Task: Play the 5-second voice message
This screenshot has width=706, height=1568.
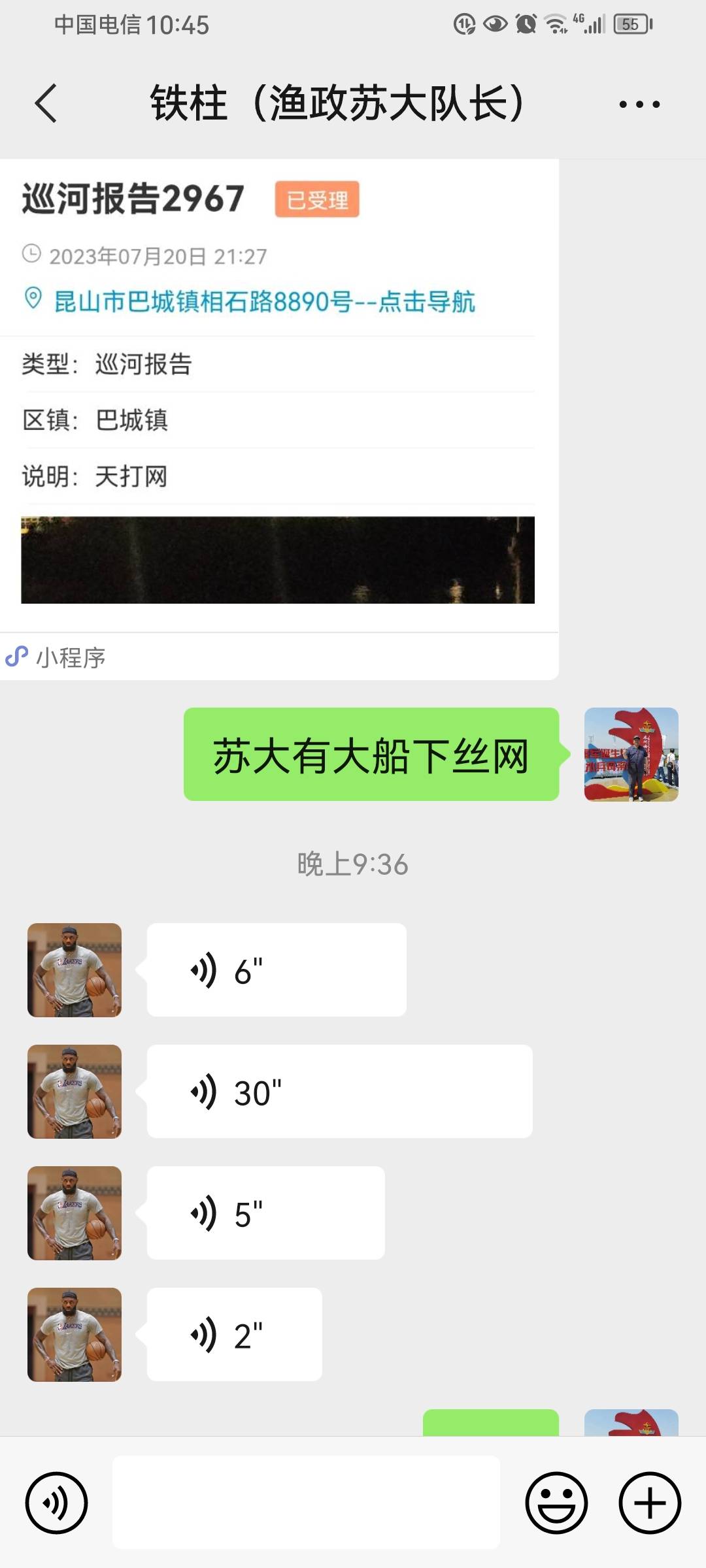Action: [x=265, y=1213]
